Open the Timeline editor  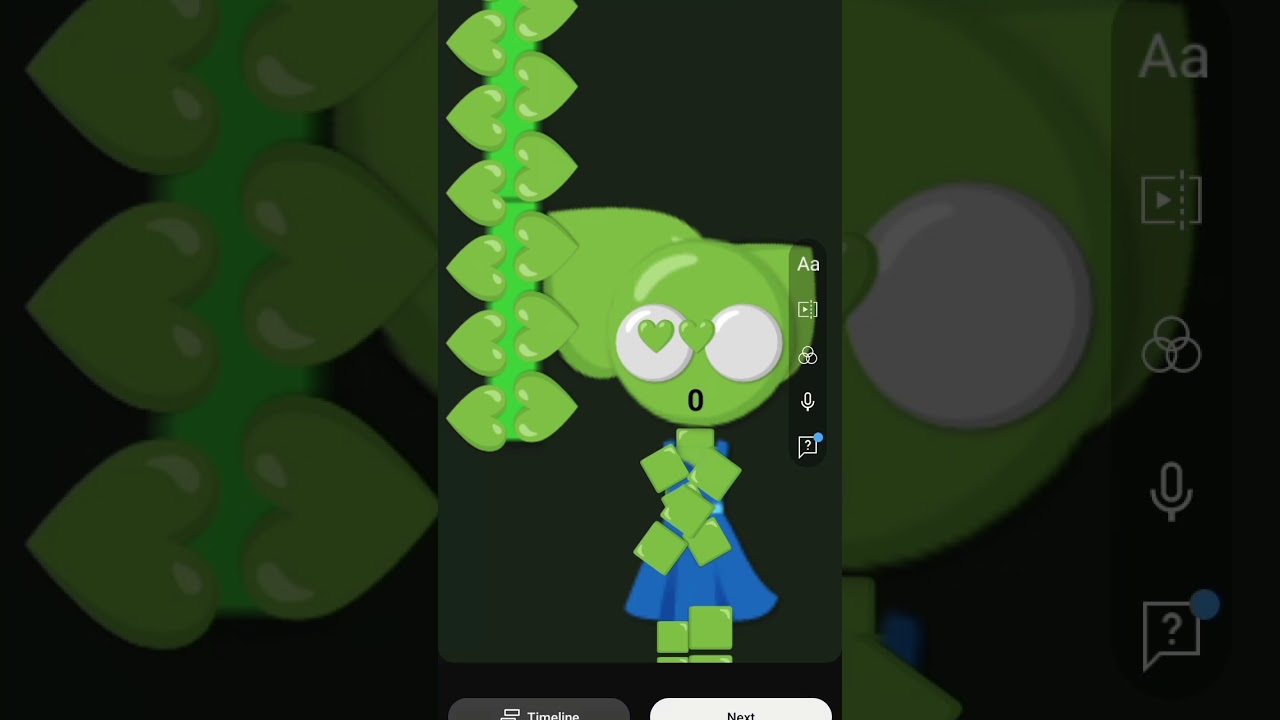click(539, 711)
